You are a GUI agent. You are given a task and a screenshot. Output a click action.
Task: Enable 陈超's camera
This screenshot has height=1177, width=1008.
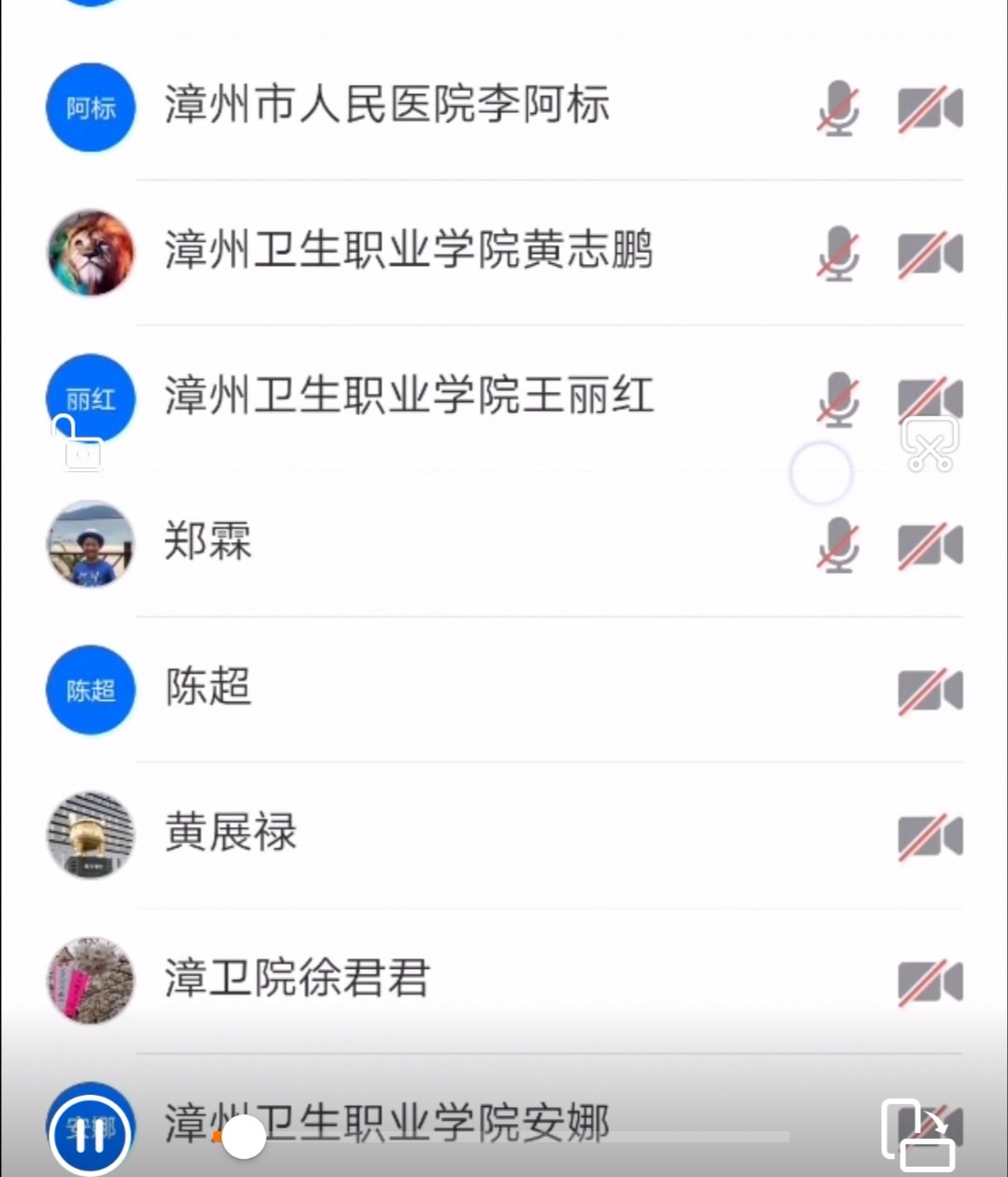930,691
